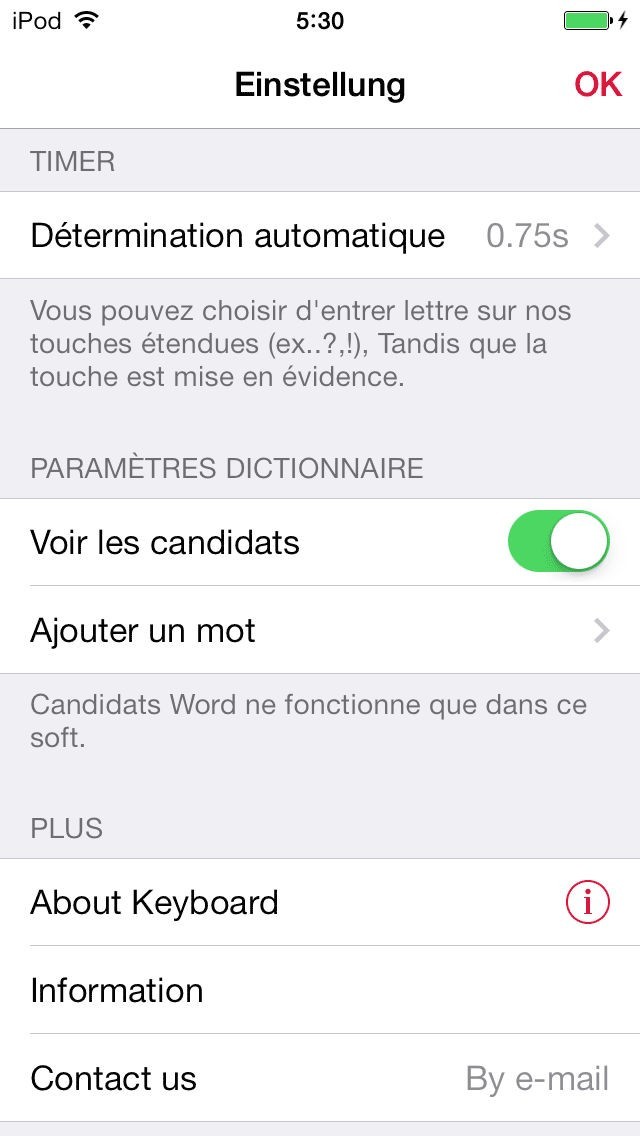Open Ajouter un mot
The height and width of the screenshot is (1136, 640).
pos(320,630)
